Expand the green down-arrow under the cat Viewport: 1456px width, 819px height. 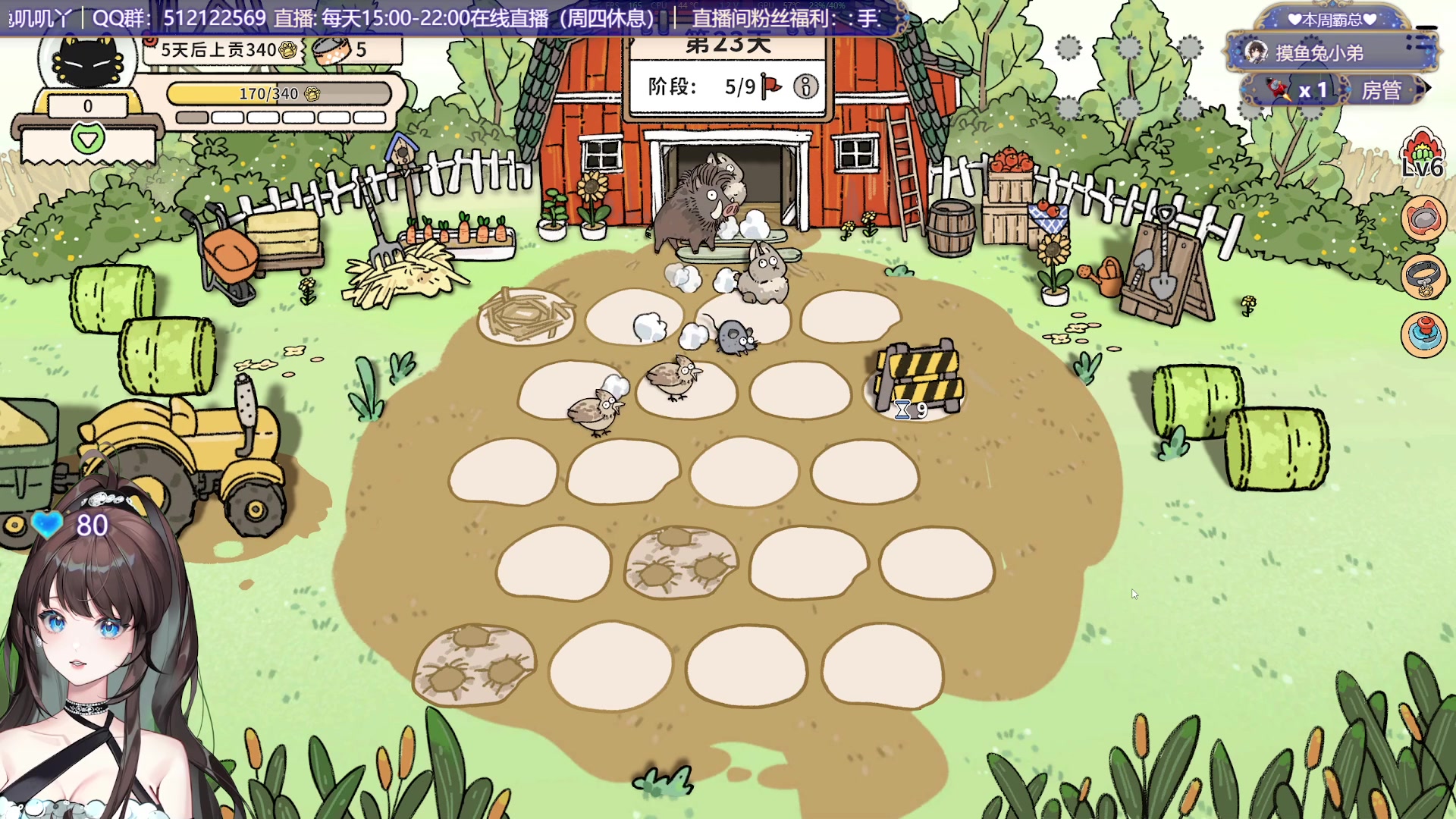88,140
